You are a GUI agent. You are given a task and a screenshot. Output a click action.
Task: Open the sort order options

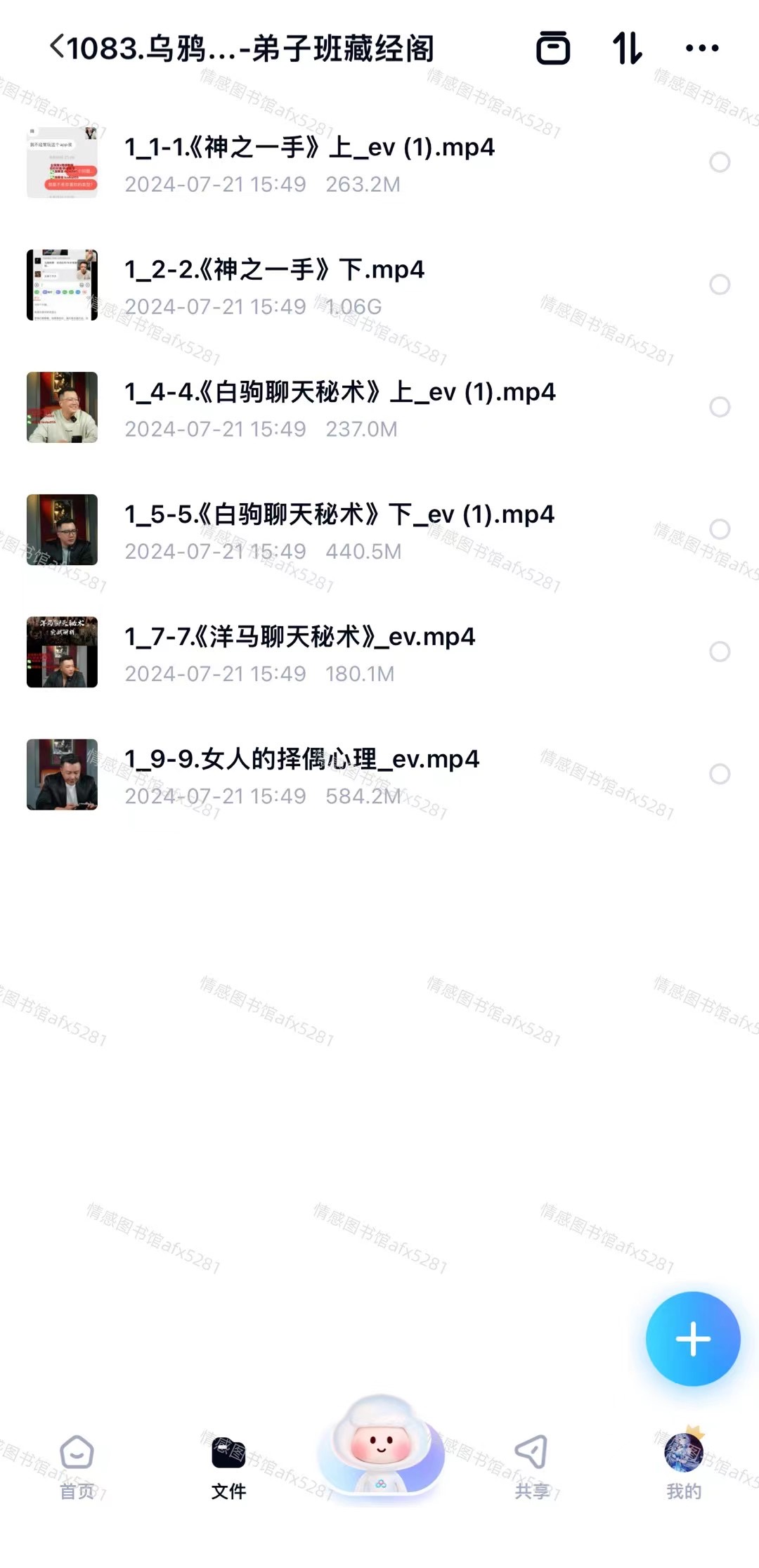628,48
